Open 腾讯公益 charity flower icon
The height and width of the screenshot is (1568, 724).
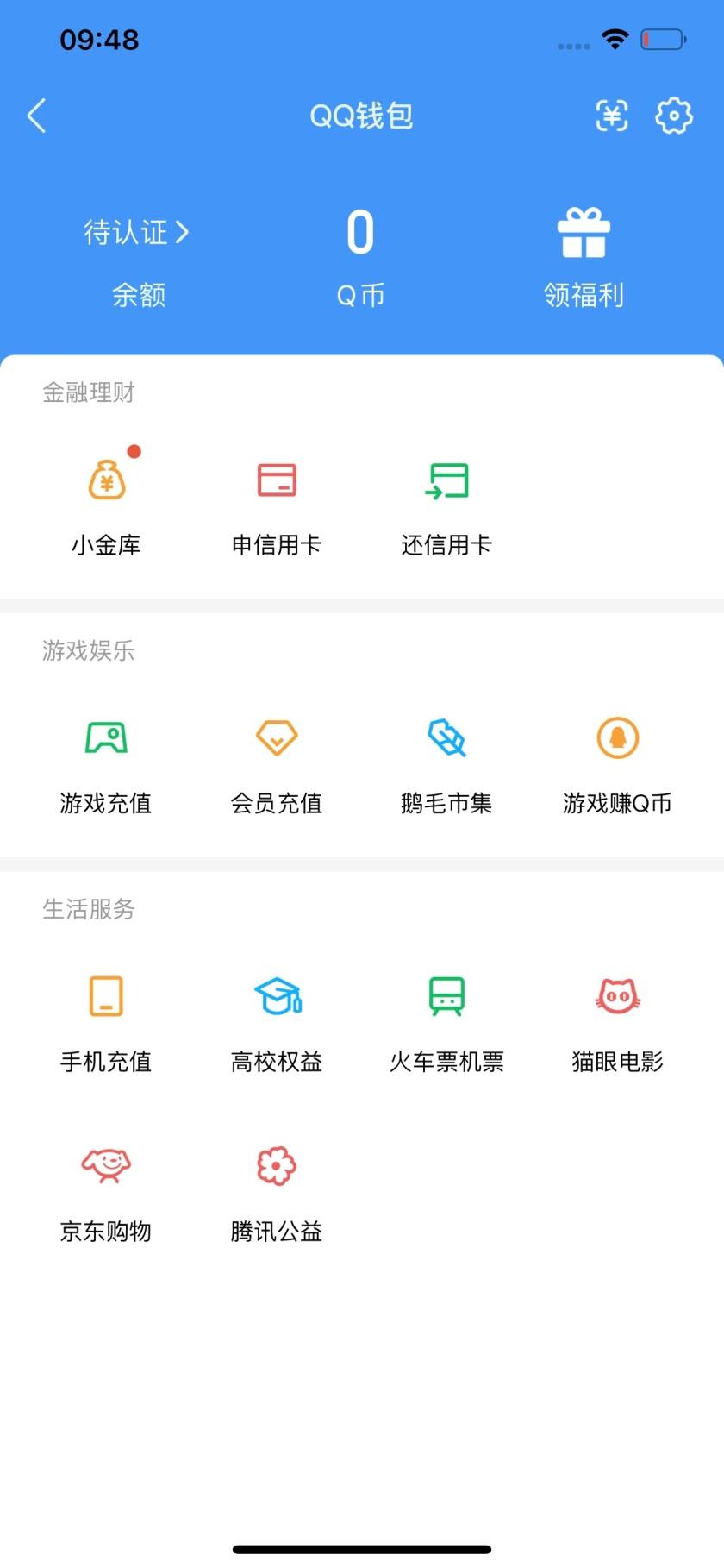(276, 1166)
